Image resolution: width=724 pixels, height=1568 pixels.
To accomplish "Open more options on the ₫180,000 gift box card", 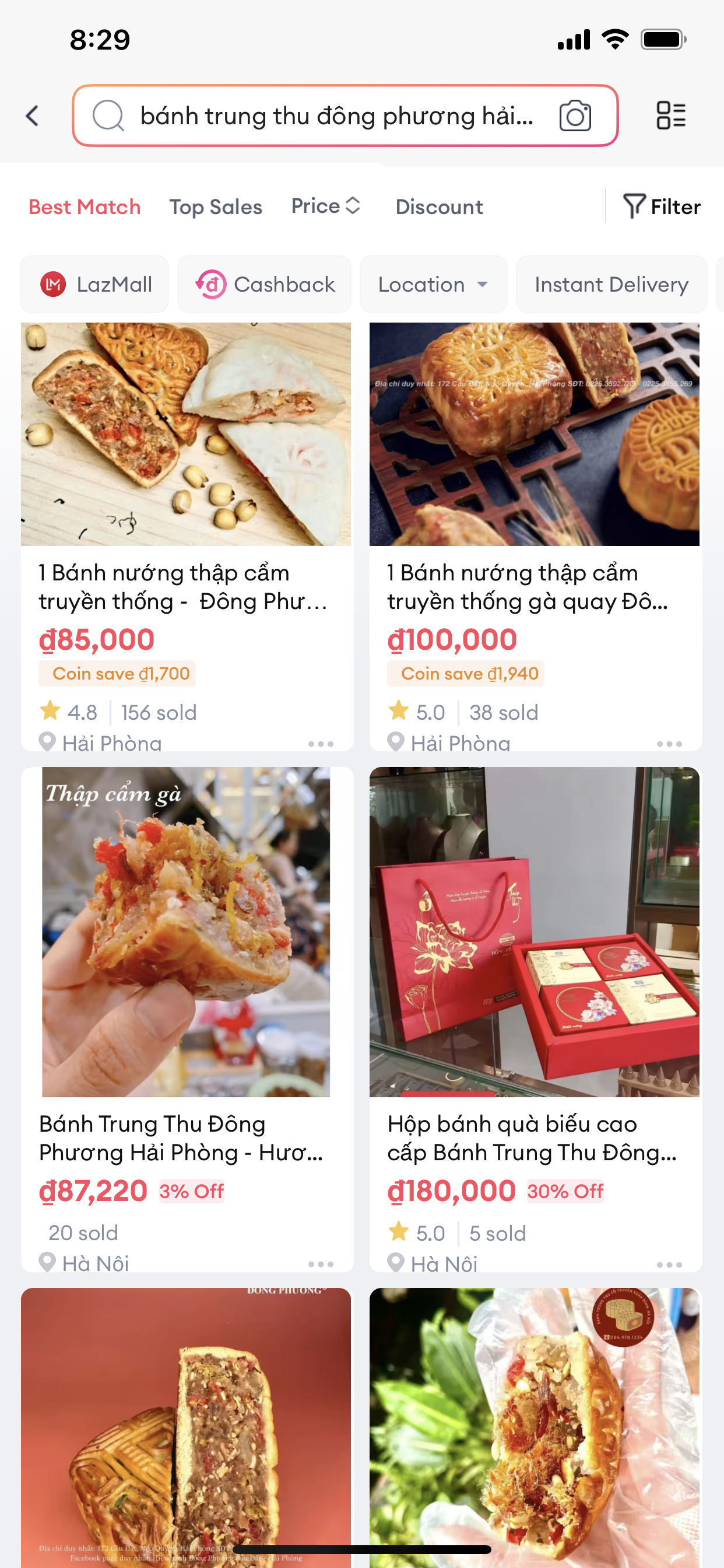I will point(669,1265).
